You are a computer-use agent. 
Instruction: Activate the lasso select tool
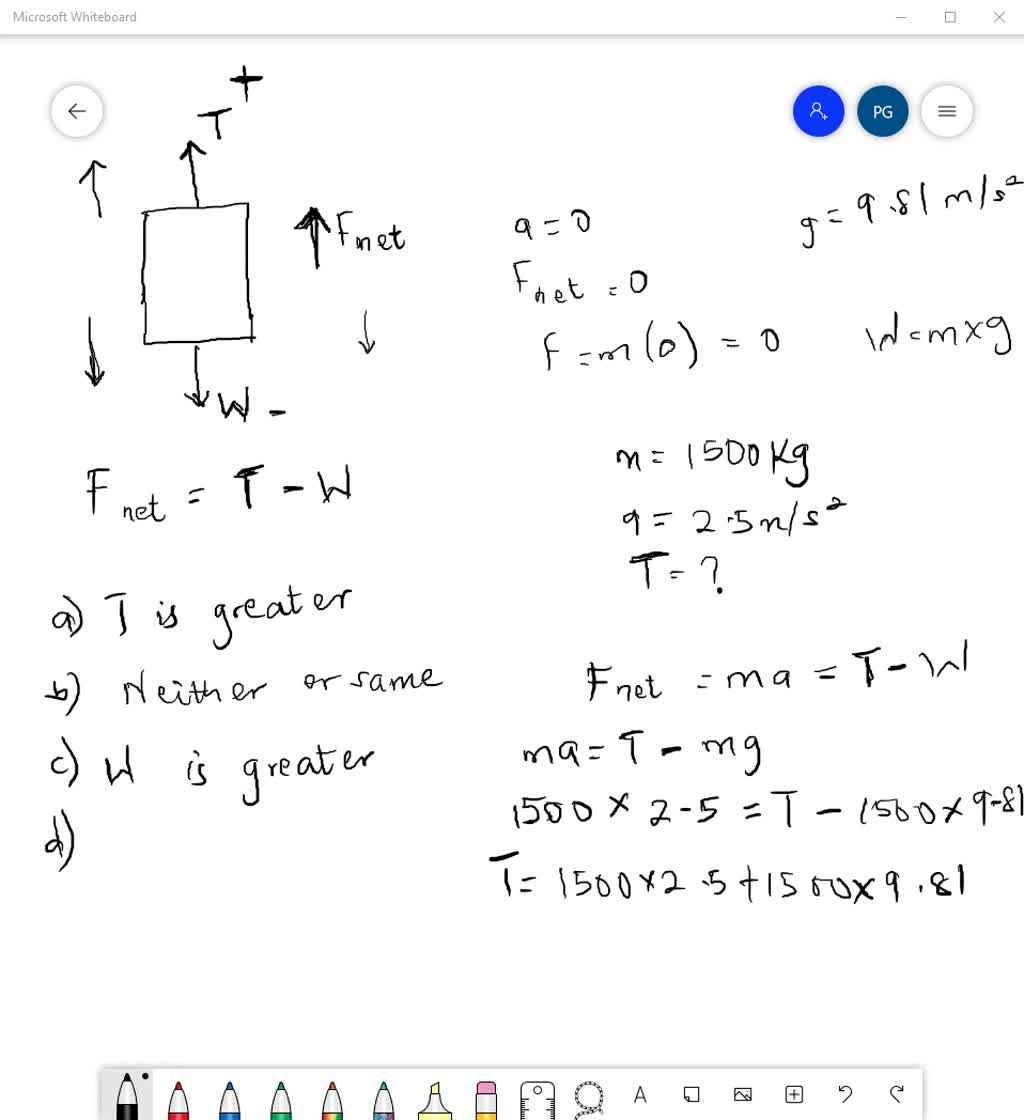click(x=589, y=1098)
